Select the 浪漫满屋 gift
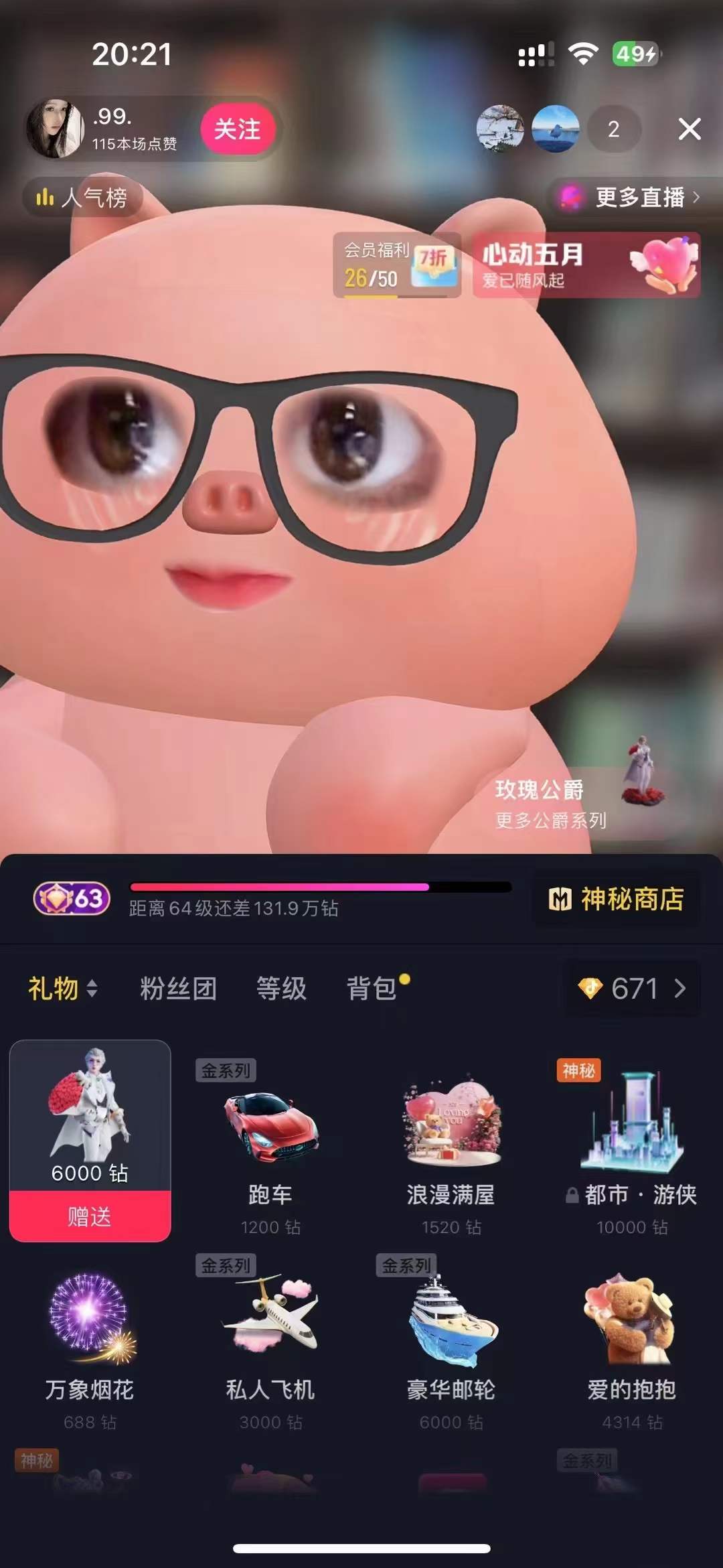This screenshot has height=1568, width=723. [x=451, y=1145]
